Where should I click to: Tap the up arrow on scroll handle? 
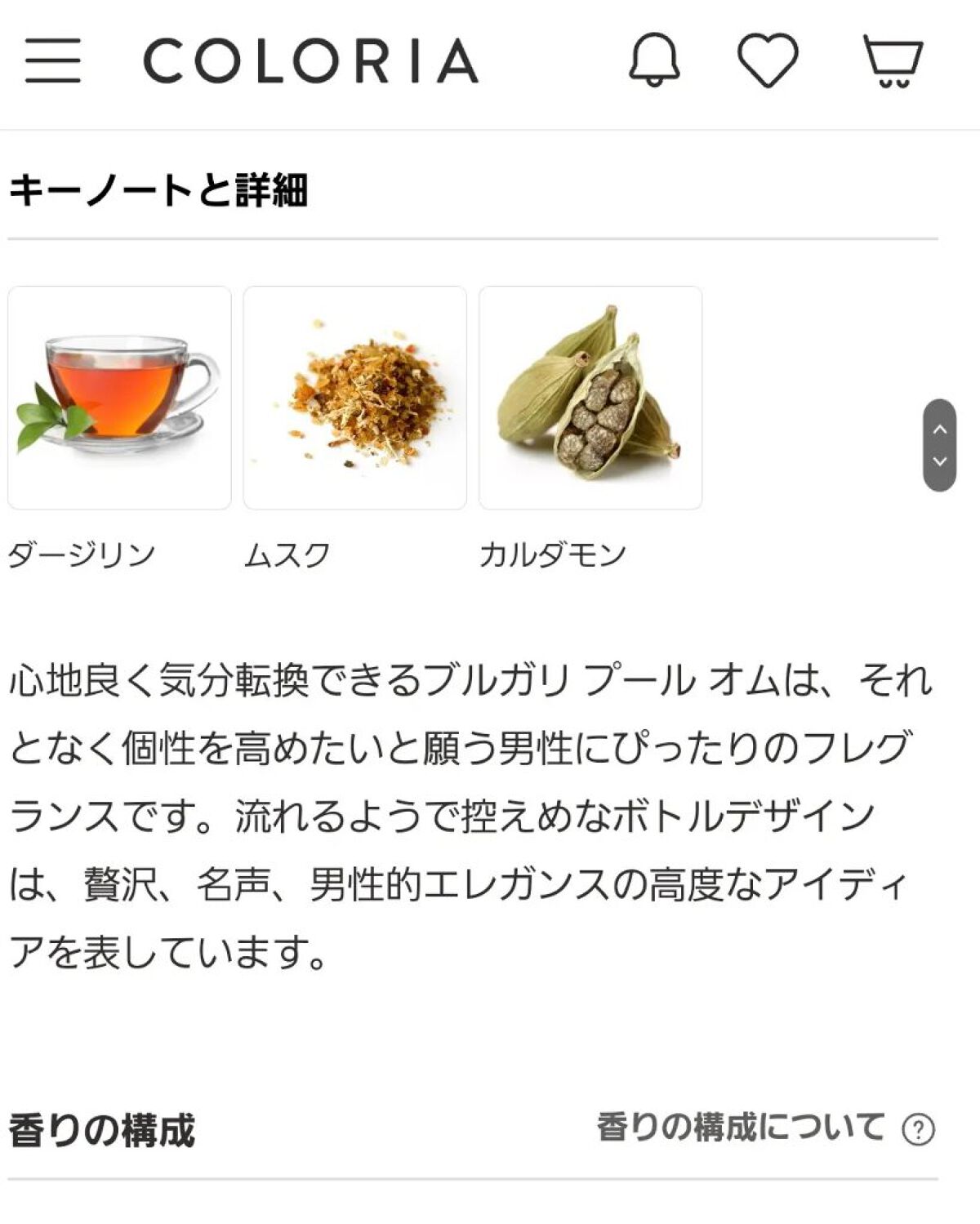(939, 429)
